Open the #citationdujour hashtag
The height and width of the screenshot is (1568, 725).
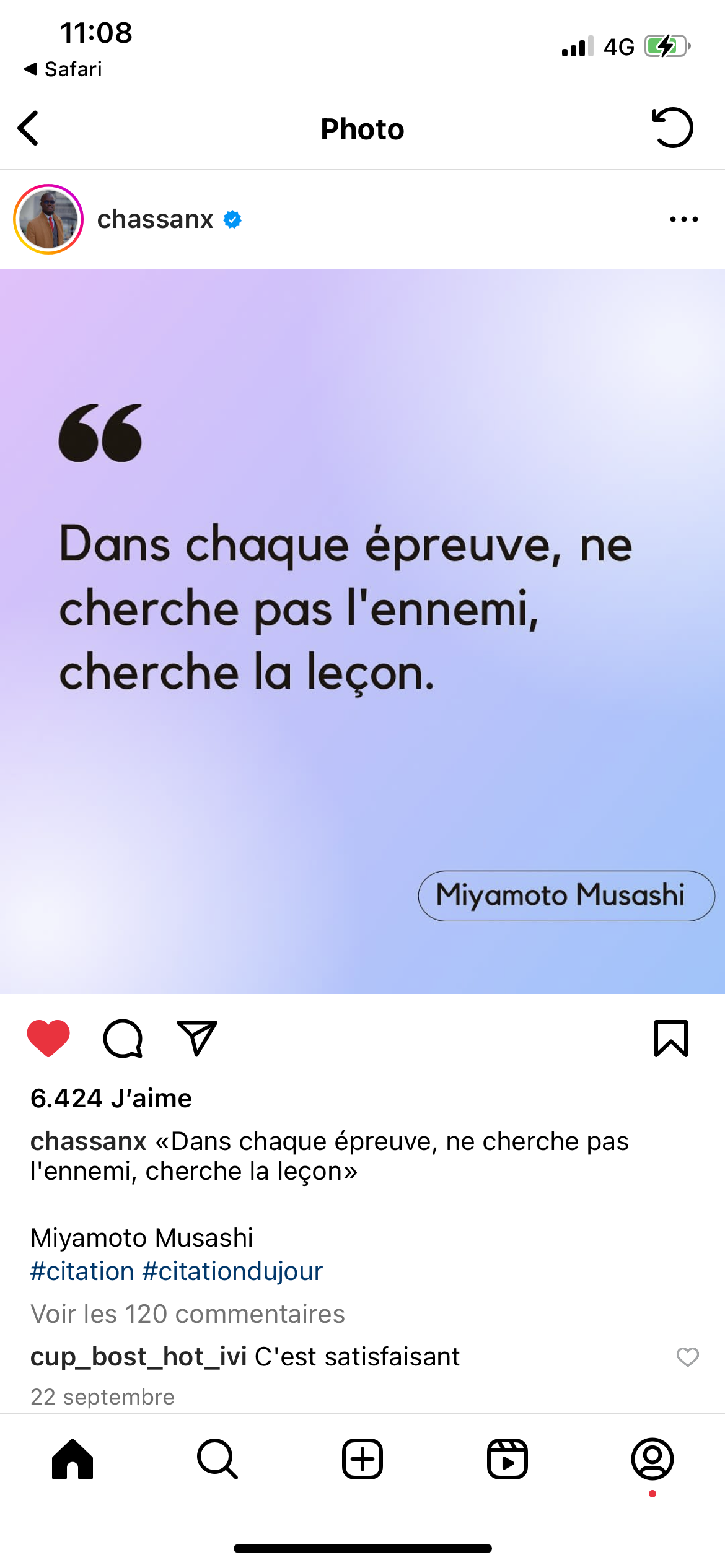click(x=232, y=1271)
